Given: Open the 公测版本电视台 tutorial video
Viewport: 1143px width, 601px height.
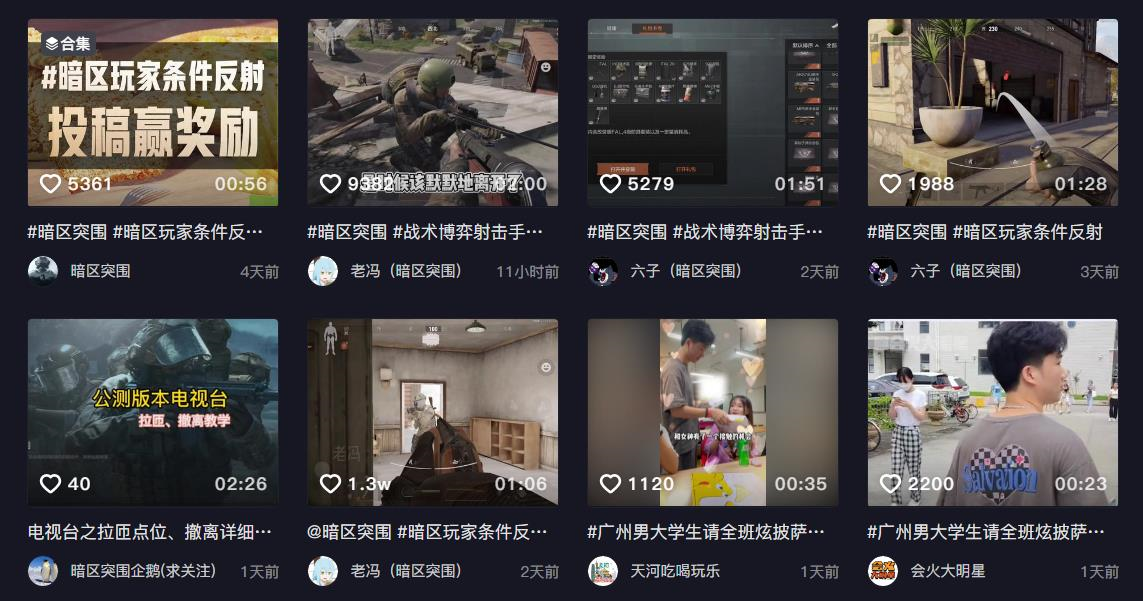Looking at the screenshot, I should pos(152,412).
